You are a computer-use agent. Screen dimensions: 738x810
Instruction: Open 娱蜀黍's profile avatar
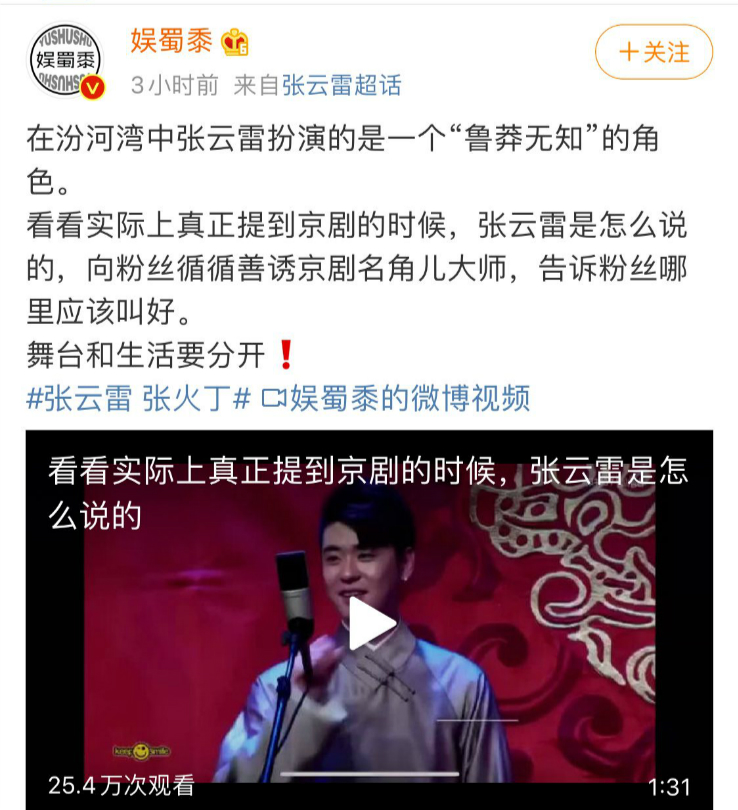click(x=67, y=59)
